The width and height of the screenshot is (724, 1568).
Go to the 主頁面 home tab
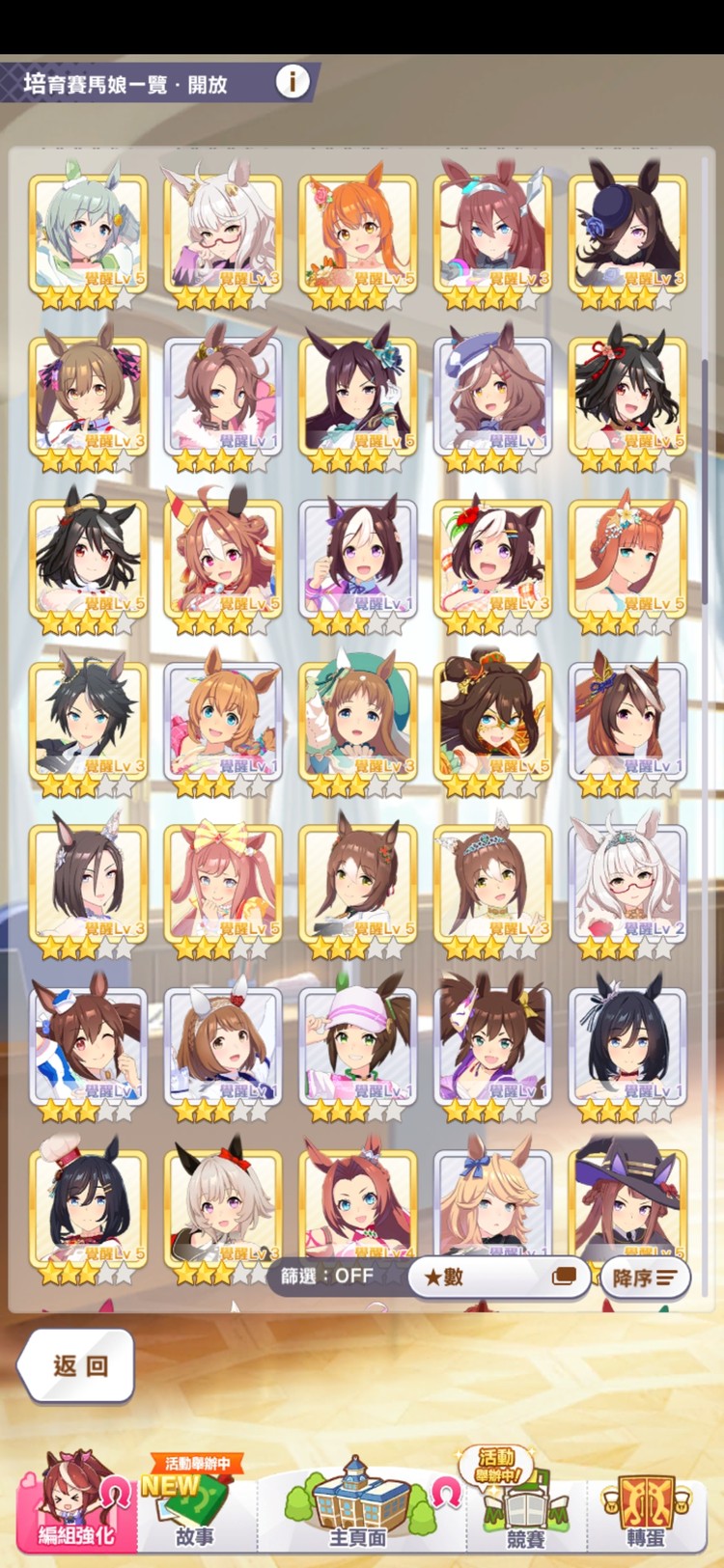tap(359, 1508)
